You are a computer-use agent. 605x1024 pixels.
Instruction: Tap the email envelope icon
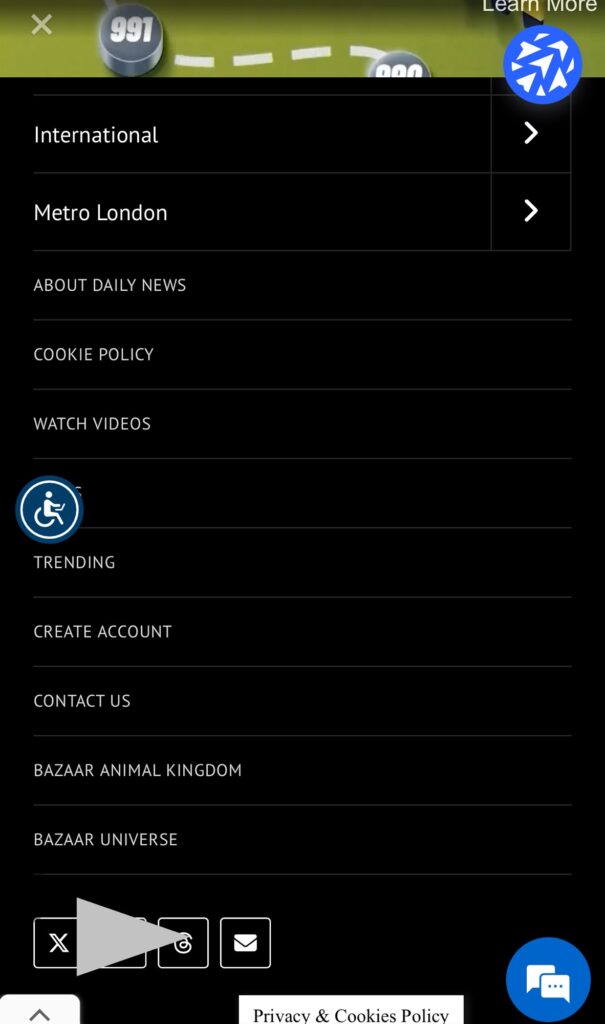pos(245,943)
